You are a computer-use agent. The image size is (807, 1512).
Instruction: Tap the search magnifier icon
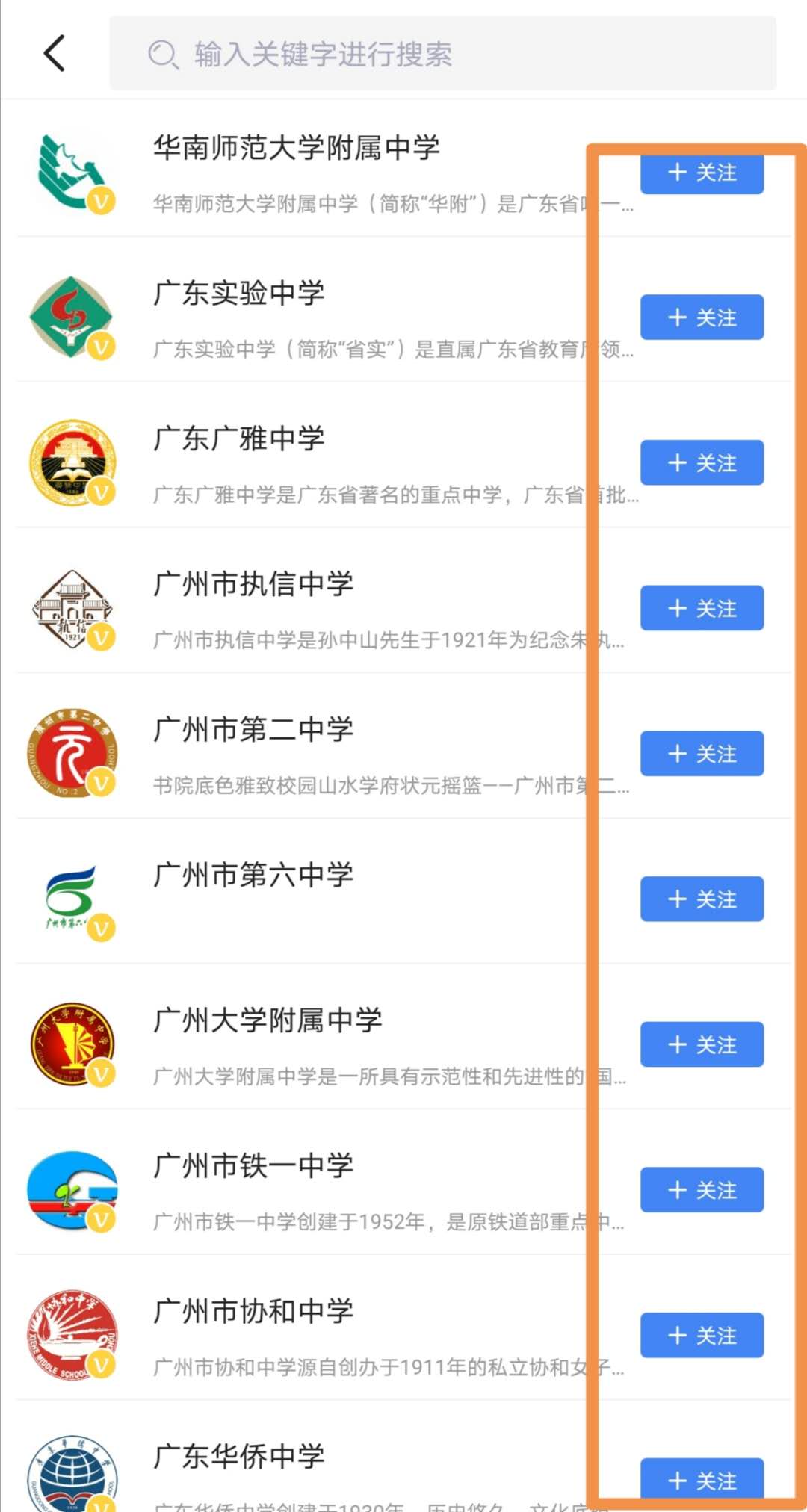point(163,53)
